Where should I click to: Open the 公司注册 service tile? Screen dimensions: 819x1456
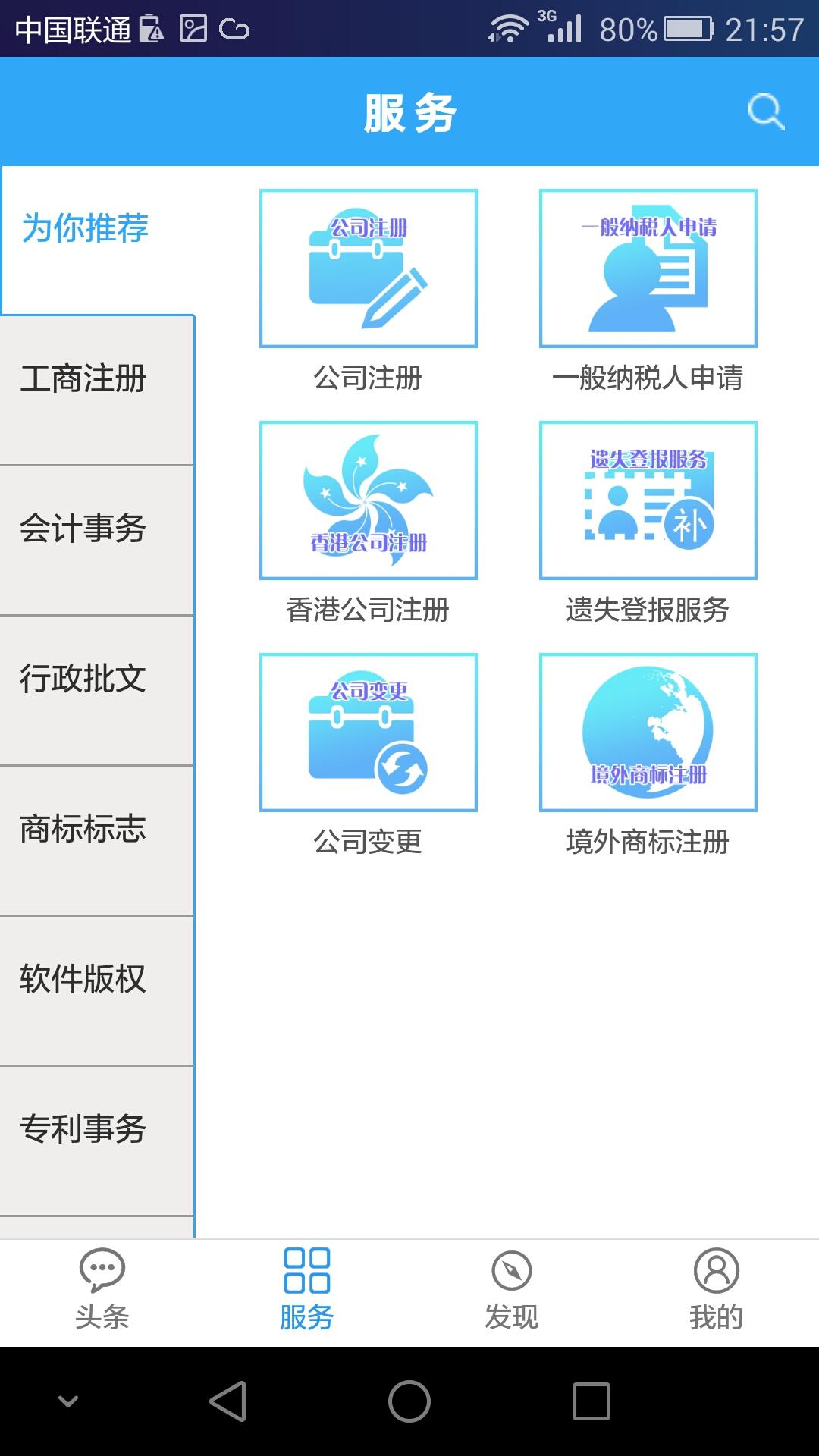[369, 291]
